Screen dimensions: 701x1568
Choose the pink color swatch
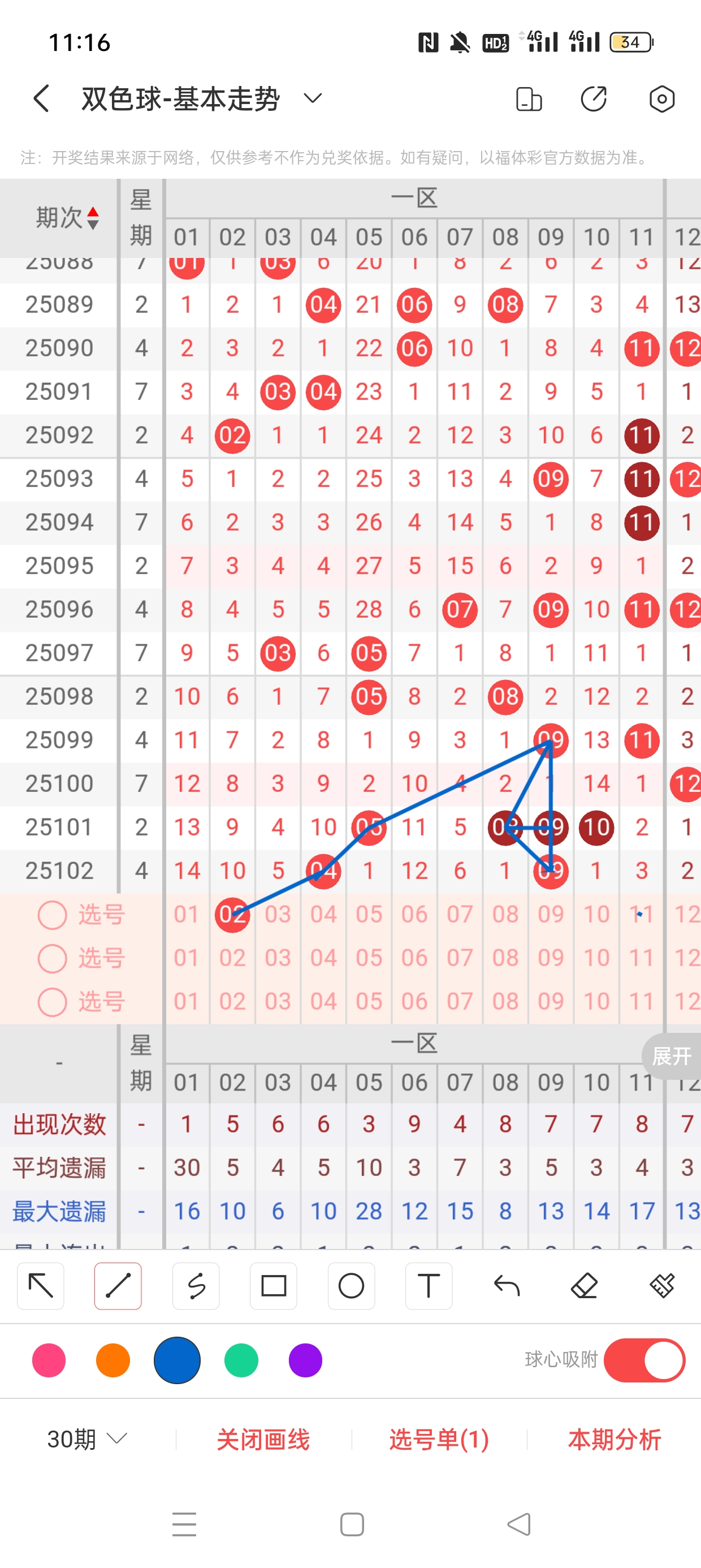49,1360
